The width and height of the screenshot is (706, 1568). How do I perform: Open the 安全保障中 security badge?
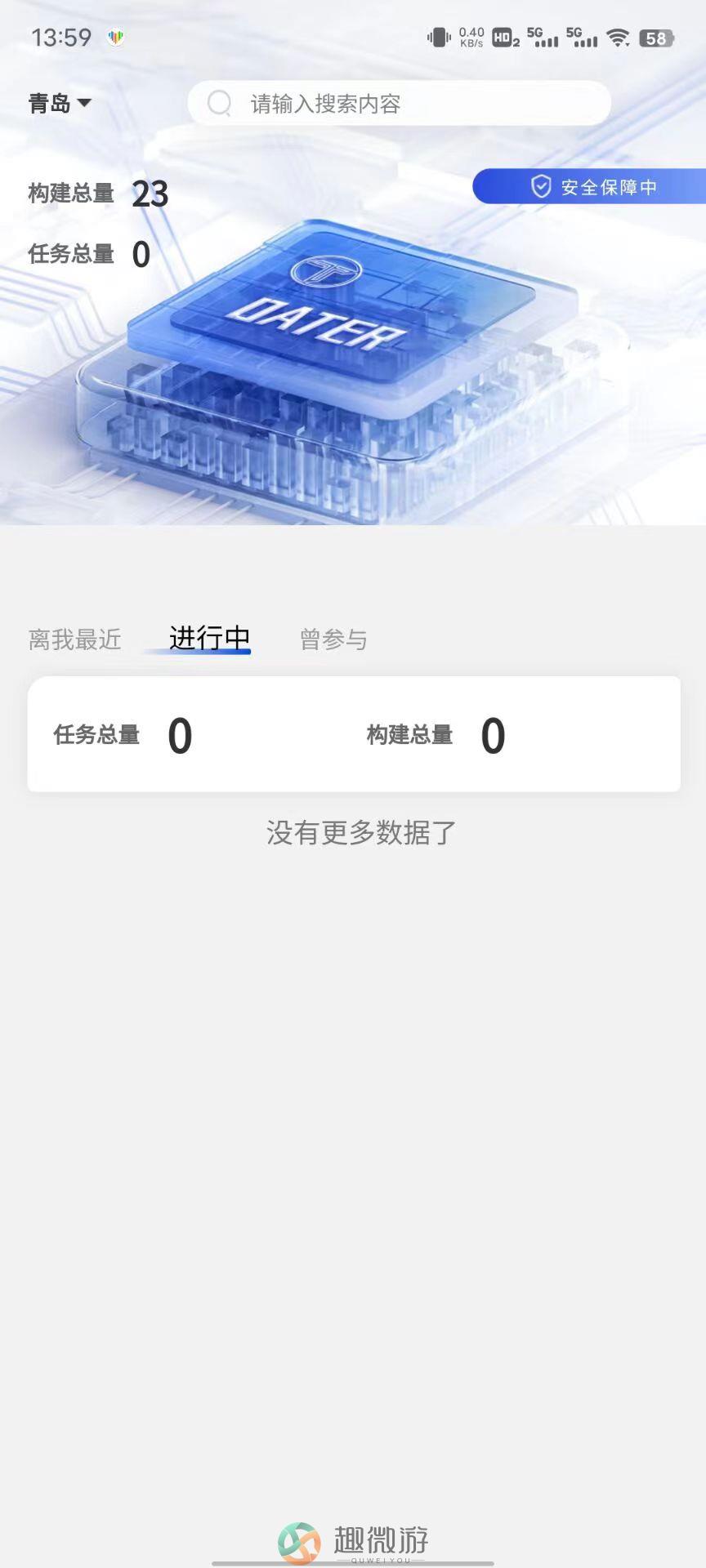pos(592,187)
